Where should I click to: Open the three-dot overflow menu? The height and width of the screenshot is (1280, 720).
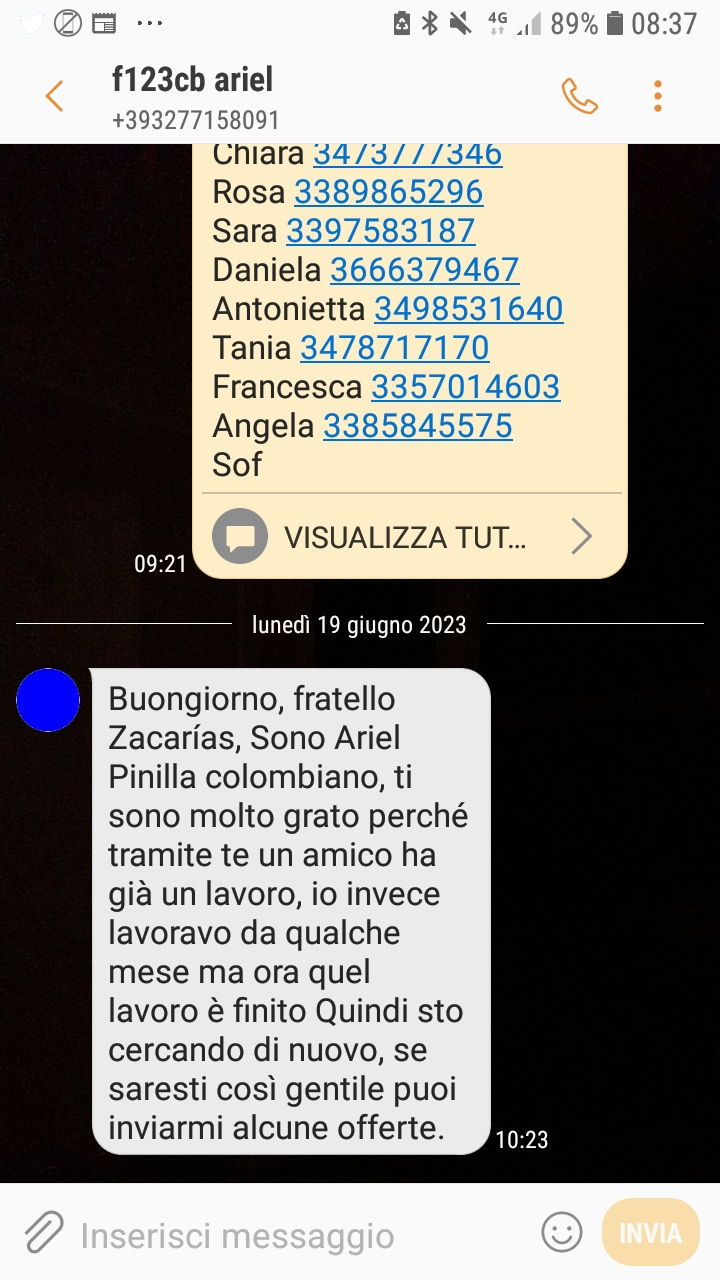click(x=657, y=97)
